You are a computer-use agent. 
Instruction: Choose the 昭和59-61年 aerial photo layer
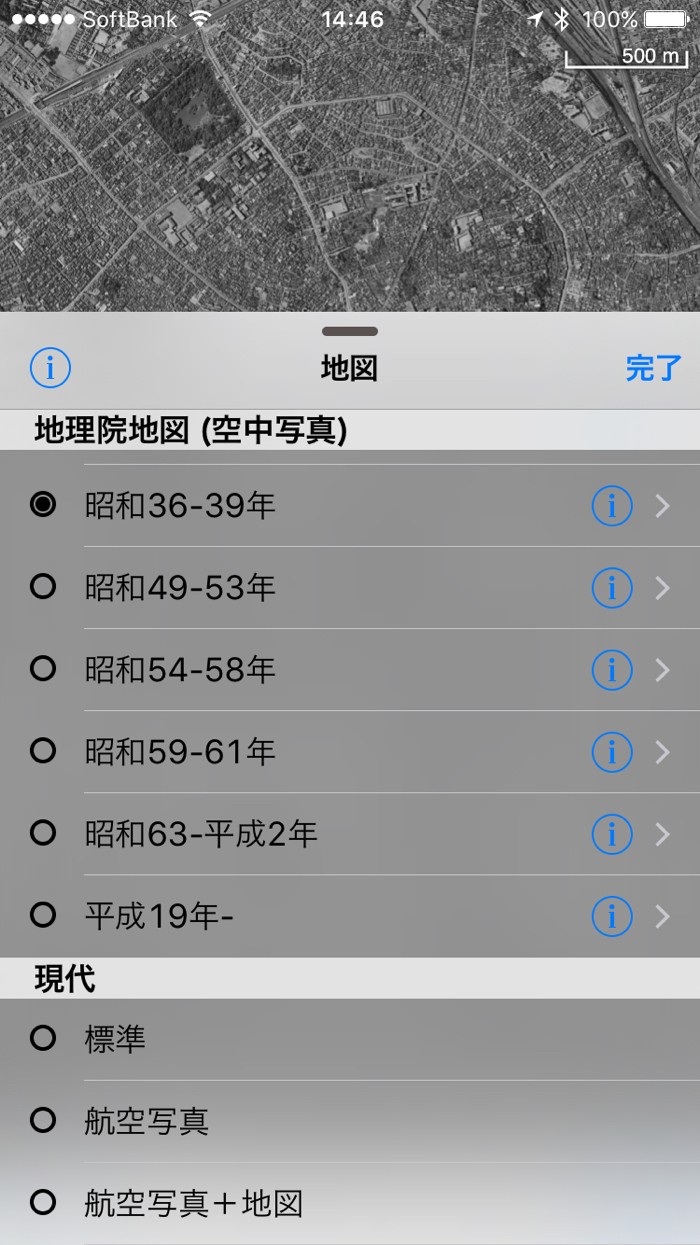click(x=180, y=752)
